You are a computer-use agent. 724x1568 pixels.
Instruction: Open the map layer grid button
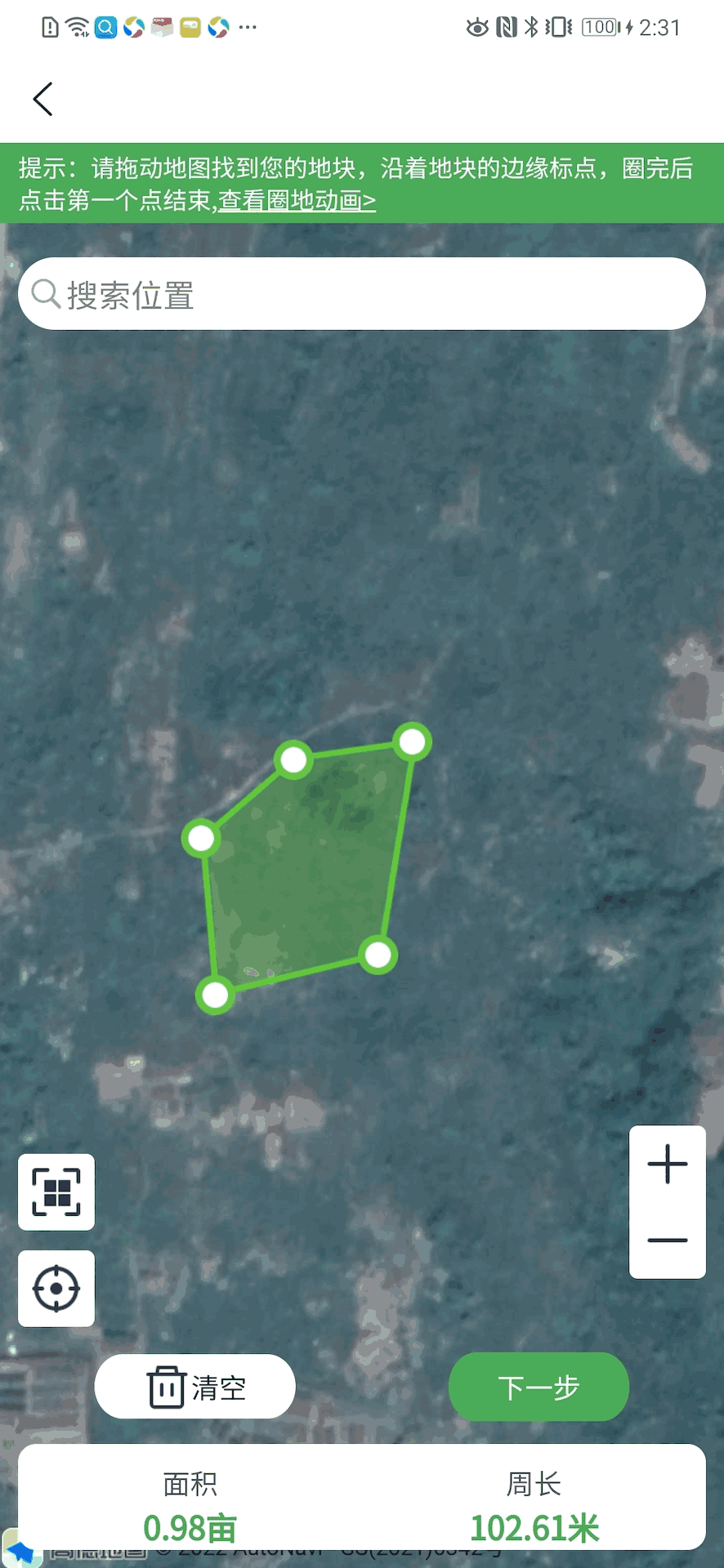click(56, 1192)
